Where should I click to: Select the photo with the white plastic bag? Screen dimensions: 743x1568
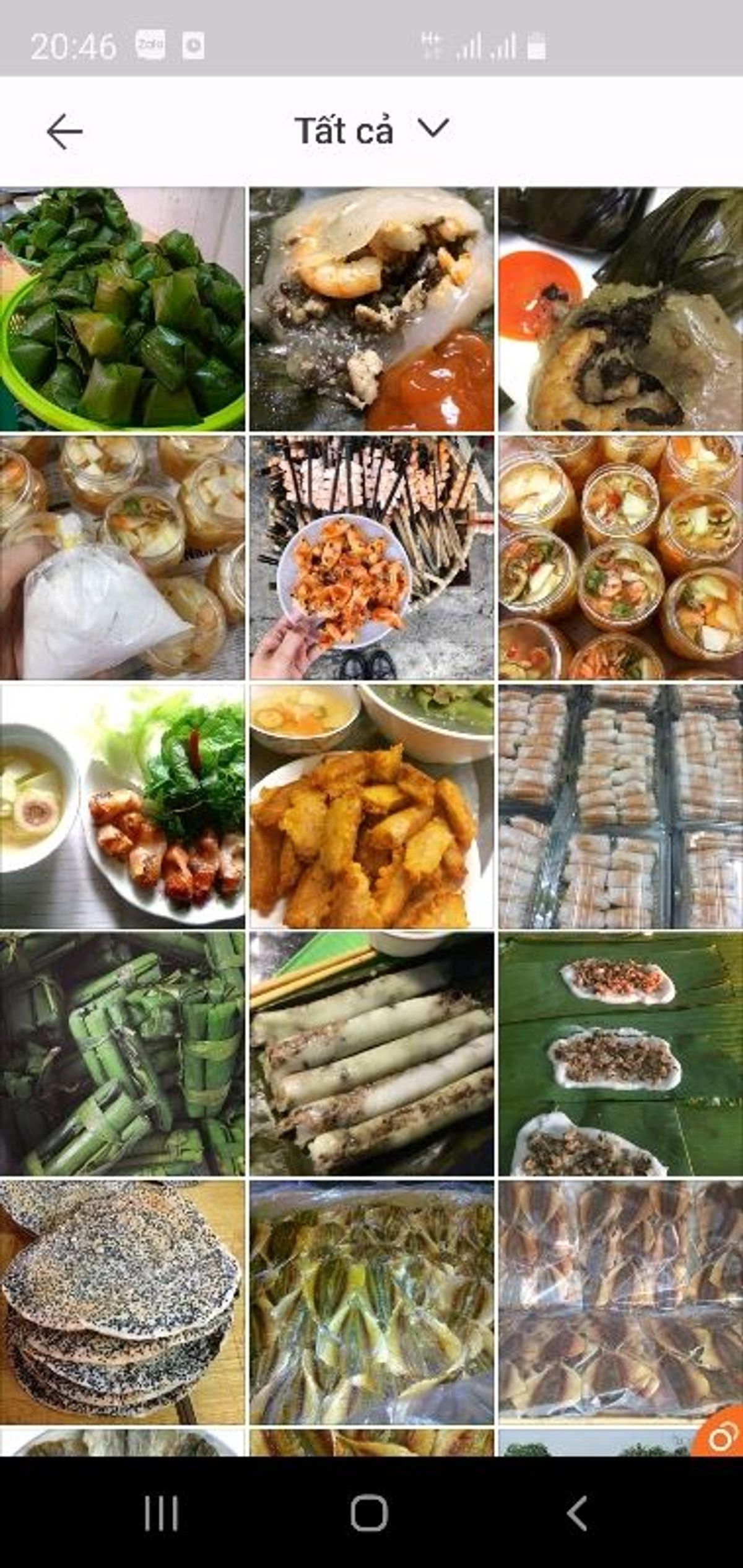click(x=123, y=557)
